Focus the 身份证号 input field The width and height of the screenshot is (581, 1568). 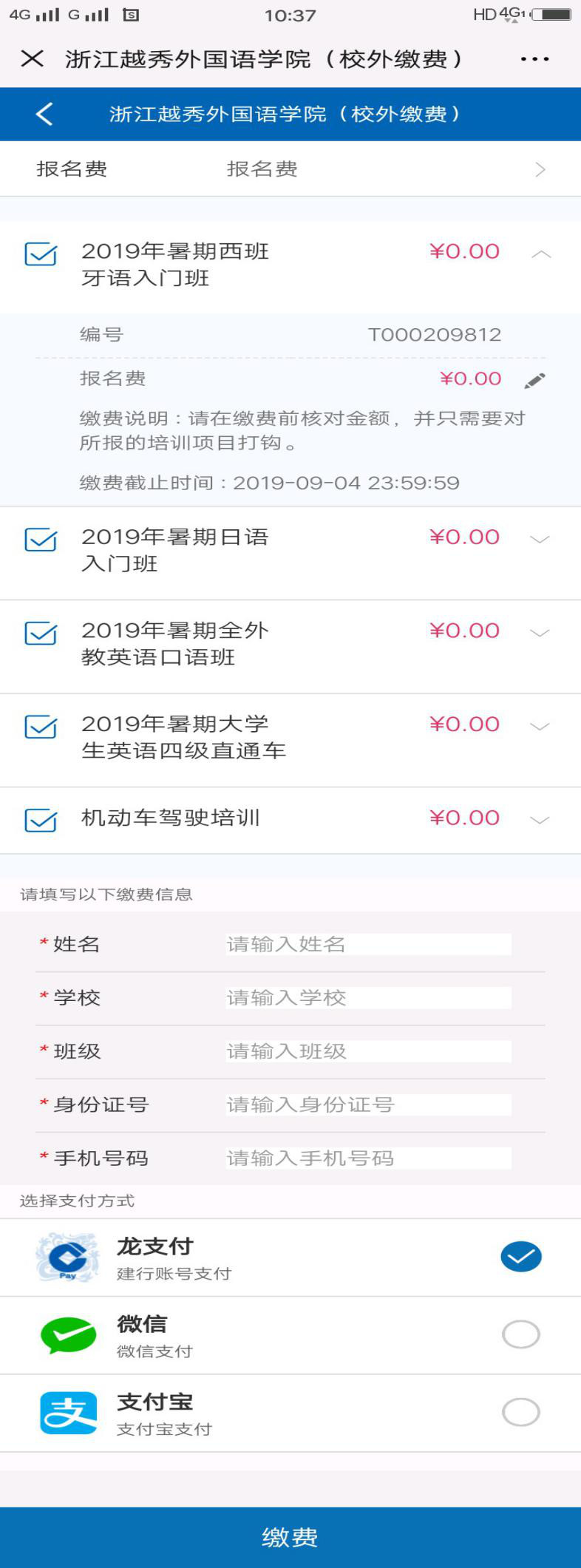coord(368,1105)
